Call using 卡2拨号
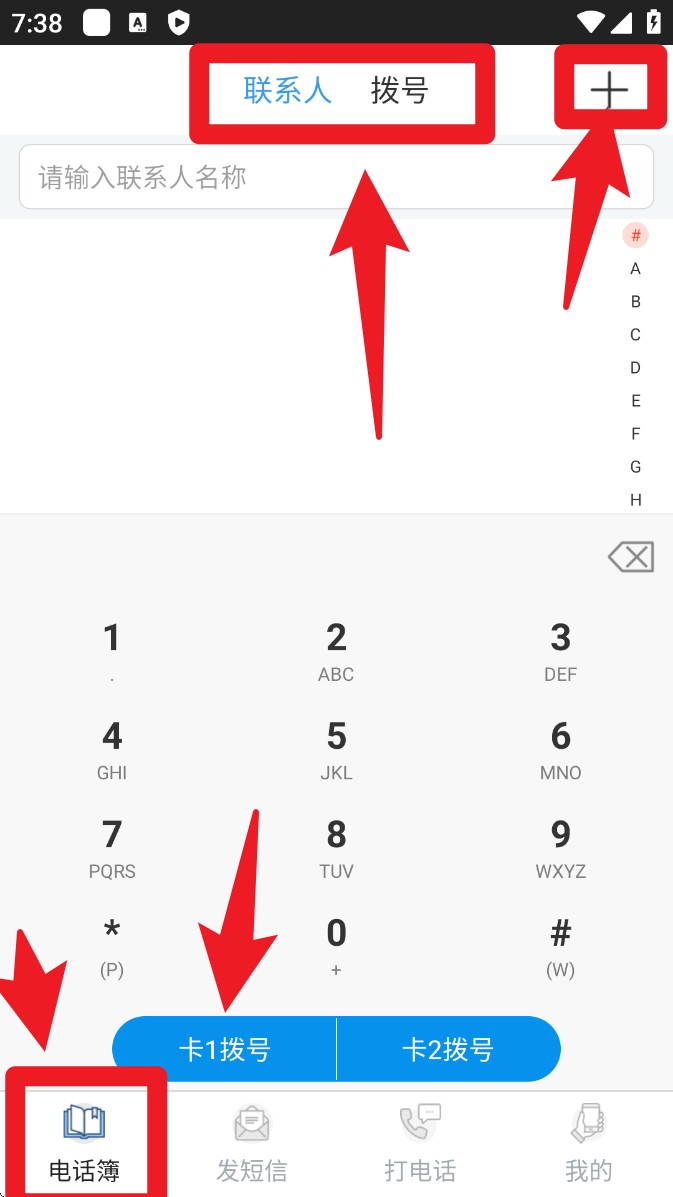The width and height of the screenshot is (673, 1197). tap(448, 1049)
